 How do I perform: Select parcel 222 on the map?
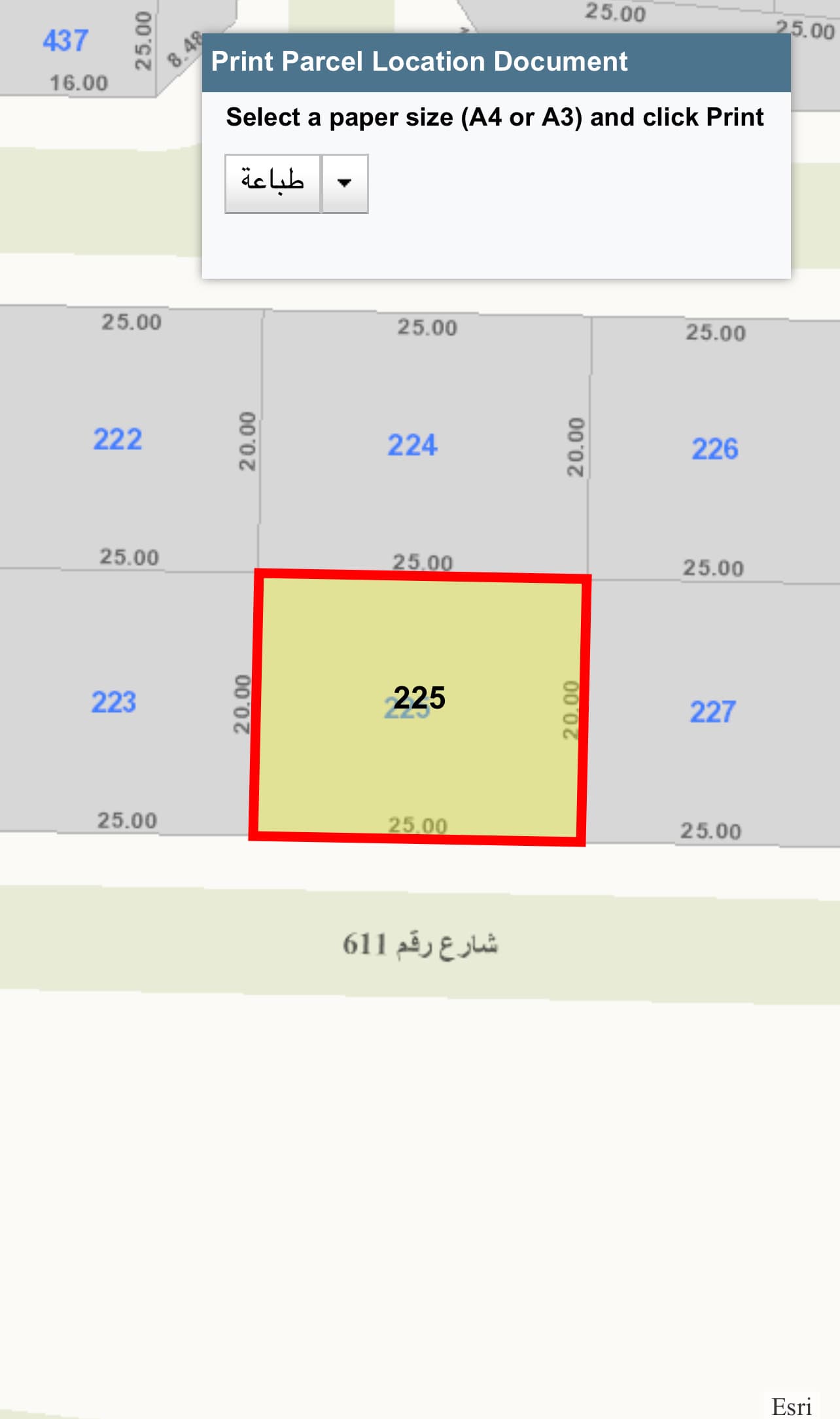(x=118, y=439)
